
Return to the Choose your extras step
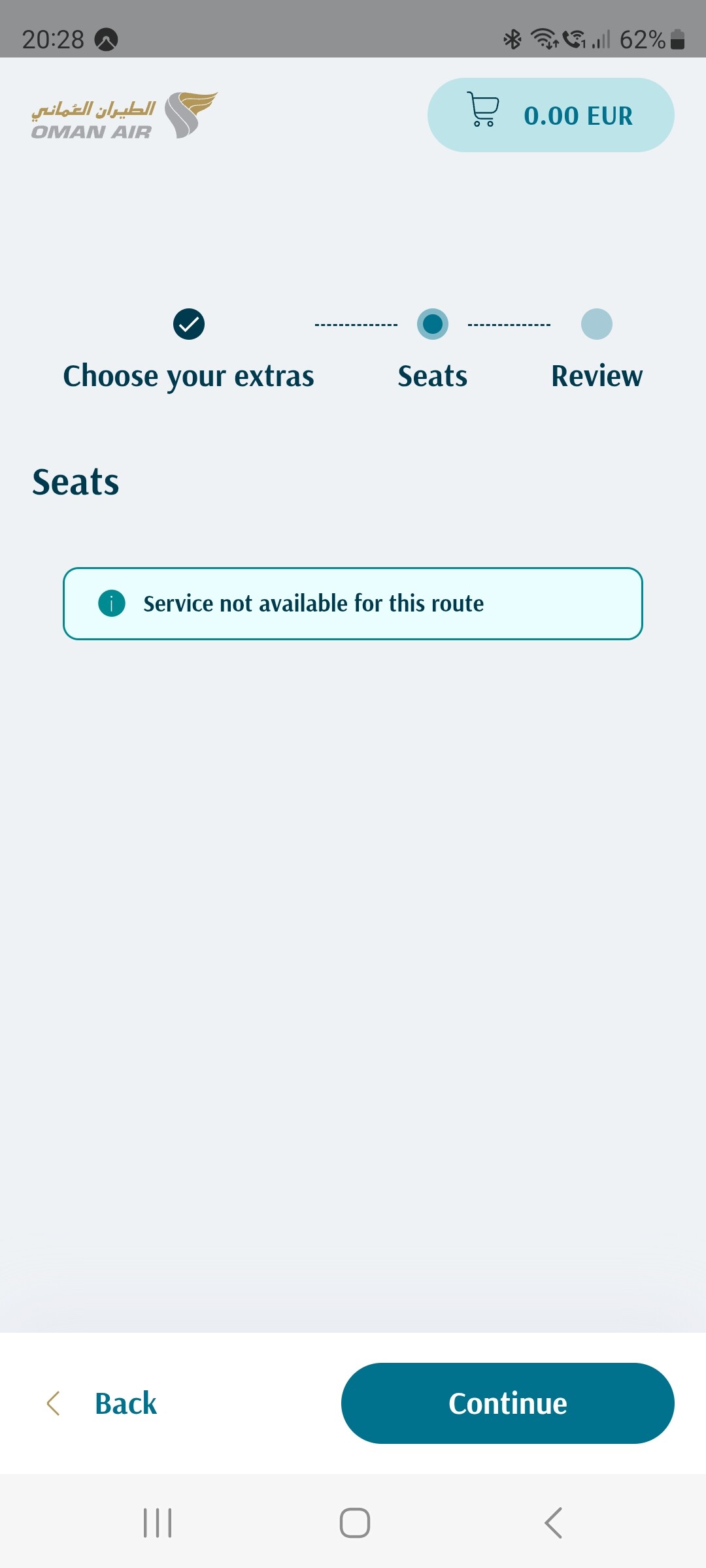pos(188,351)
